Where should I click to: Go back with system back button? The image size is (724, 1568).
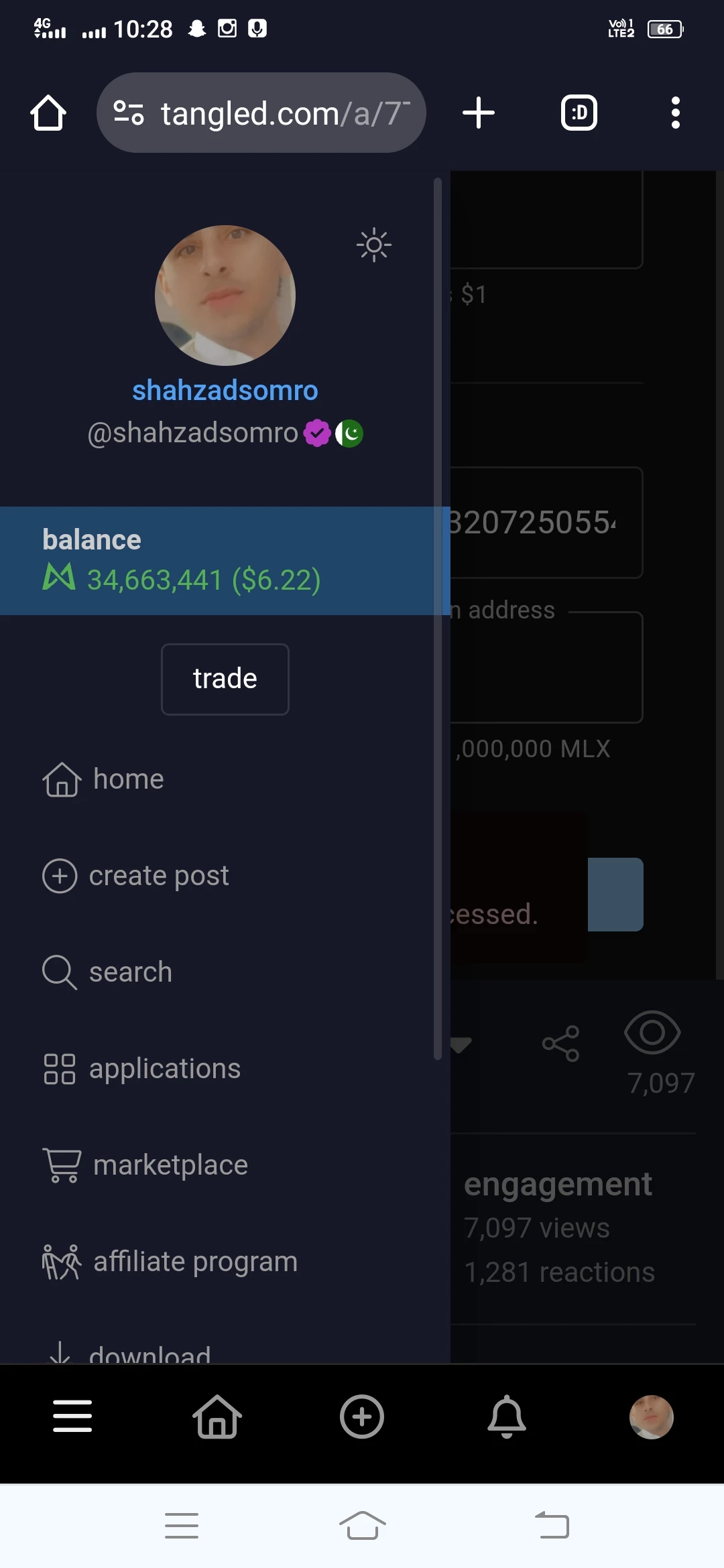pos(552,1526)
